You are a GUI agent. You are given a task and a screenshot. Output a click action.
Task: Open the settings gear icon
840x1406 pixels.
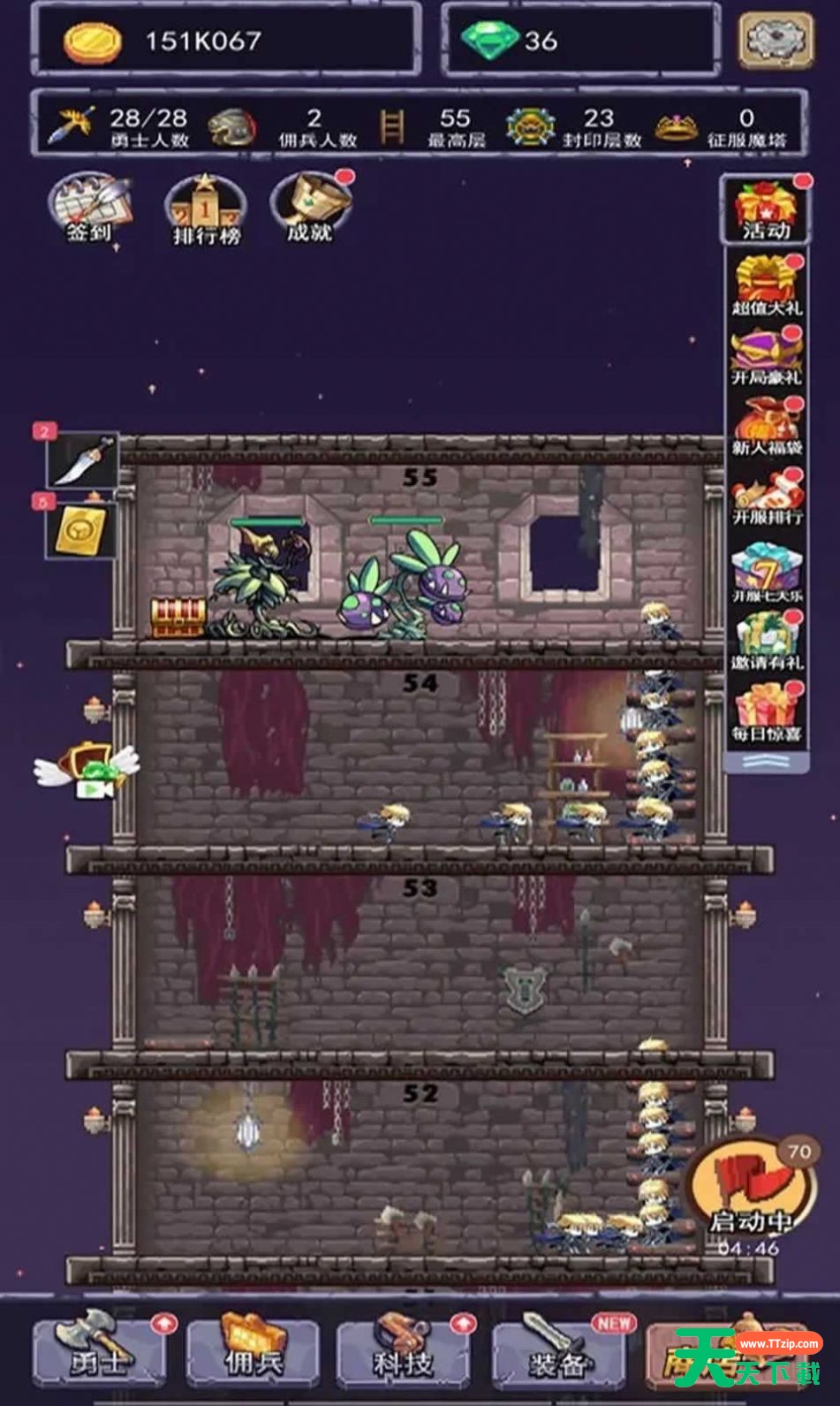[775, 41]
